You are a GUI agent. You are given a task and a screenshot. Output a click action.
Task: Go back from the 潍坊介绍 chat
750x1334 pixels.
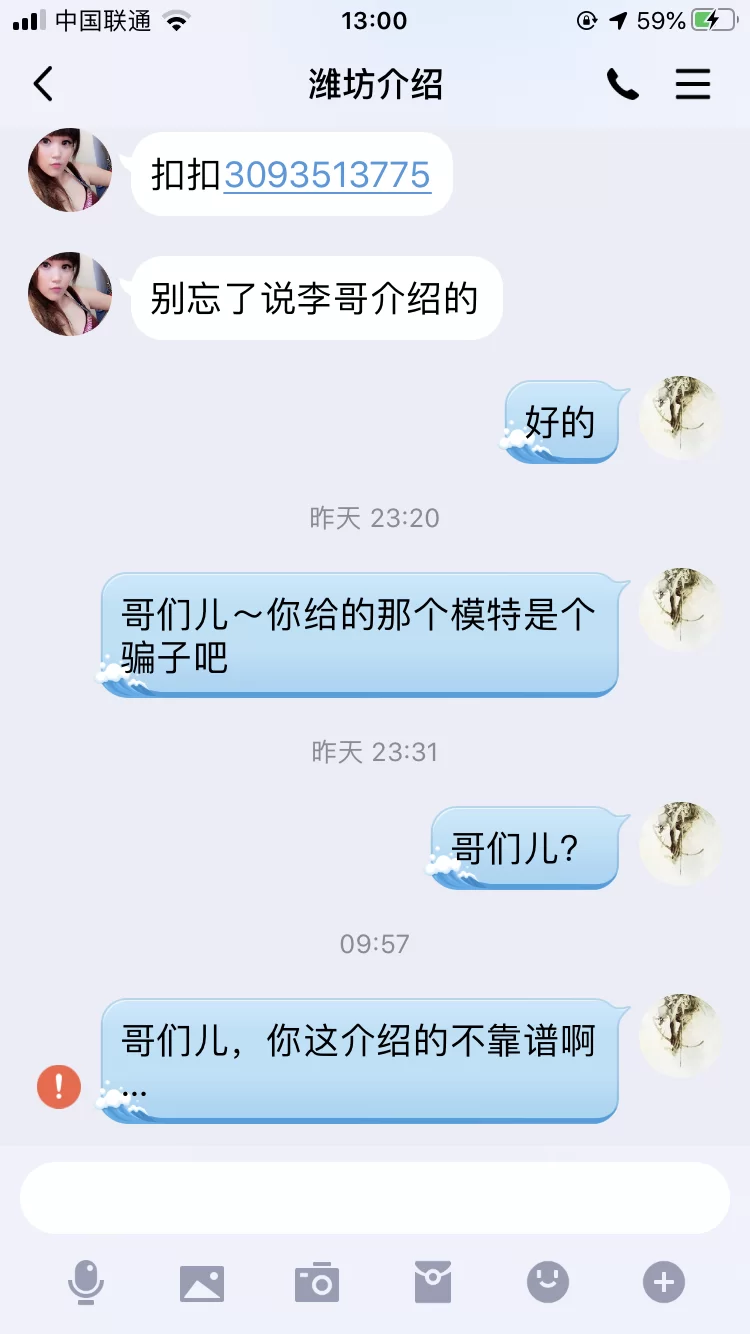coord(43,85)
